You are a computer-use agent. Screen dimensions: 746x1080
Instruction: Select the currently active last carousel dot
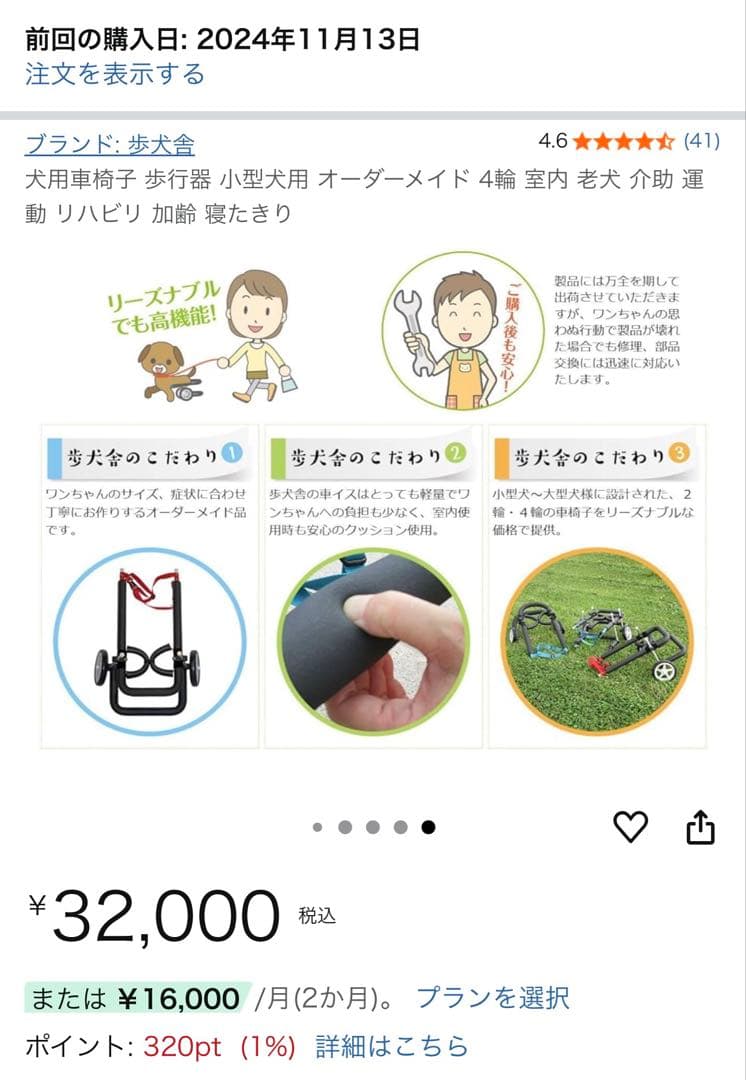428,827
